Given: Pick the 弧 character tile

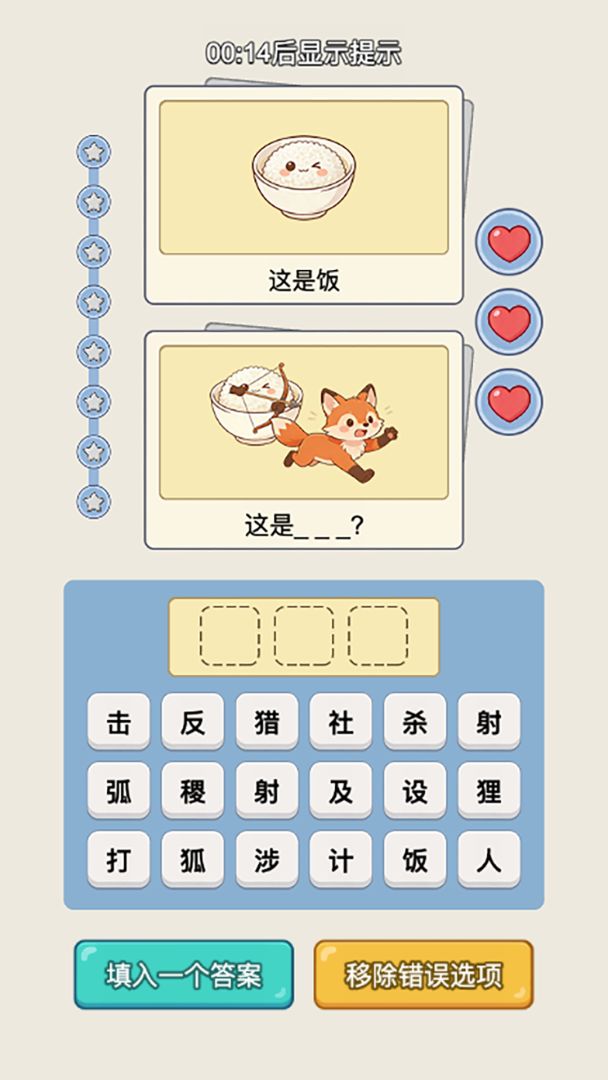Looking at the screenshot, I should (x=119, y=791).
